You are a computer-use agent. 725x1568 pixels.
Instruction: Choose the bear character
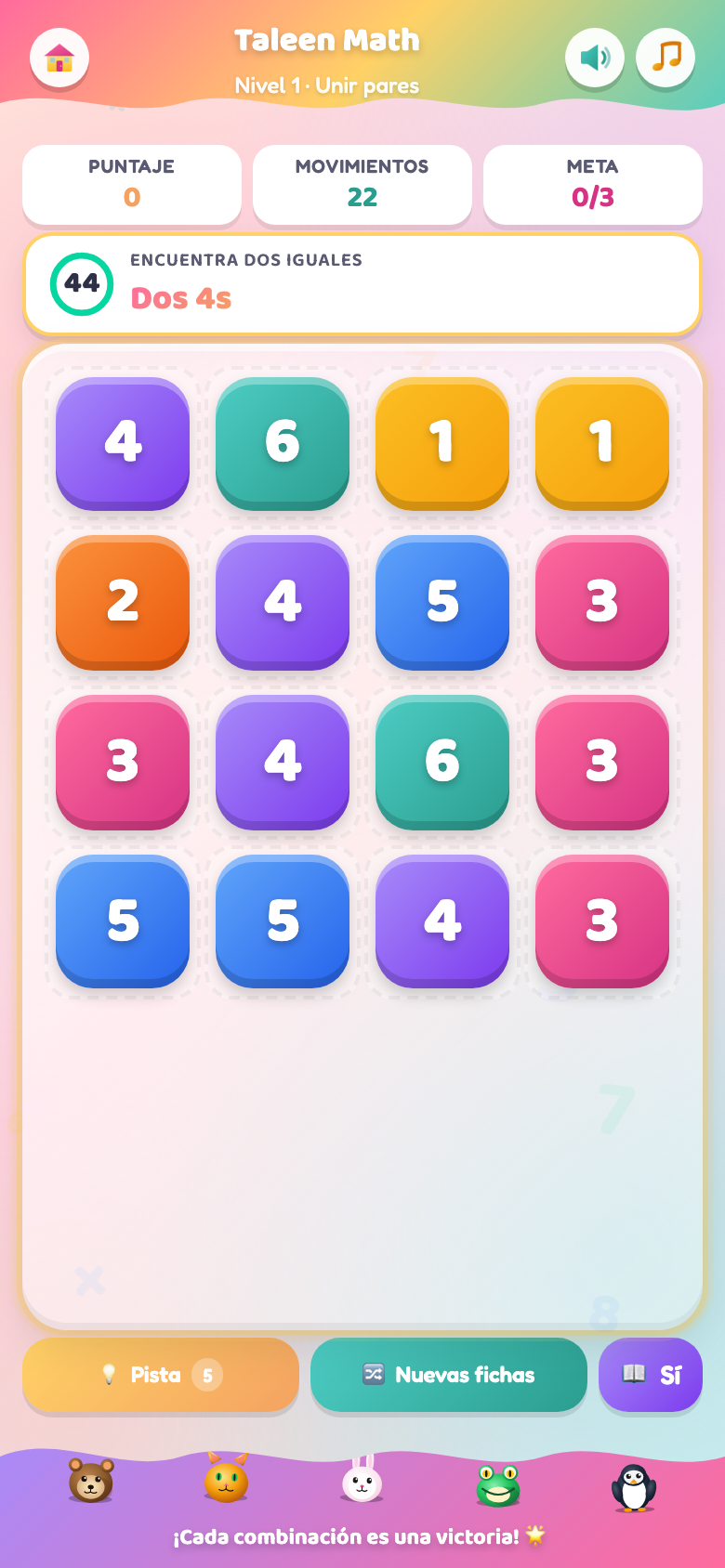tap(91, 1480)
